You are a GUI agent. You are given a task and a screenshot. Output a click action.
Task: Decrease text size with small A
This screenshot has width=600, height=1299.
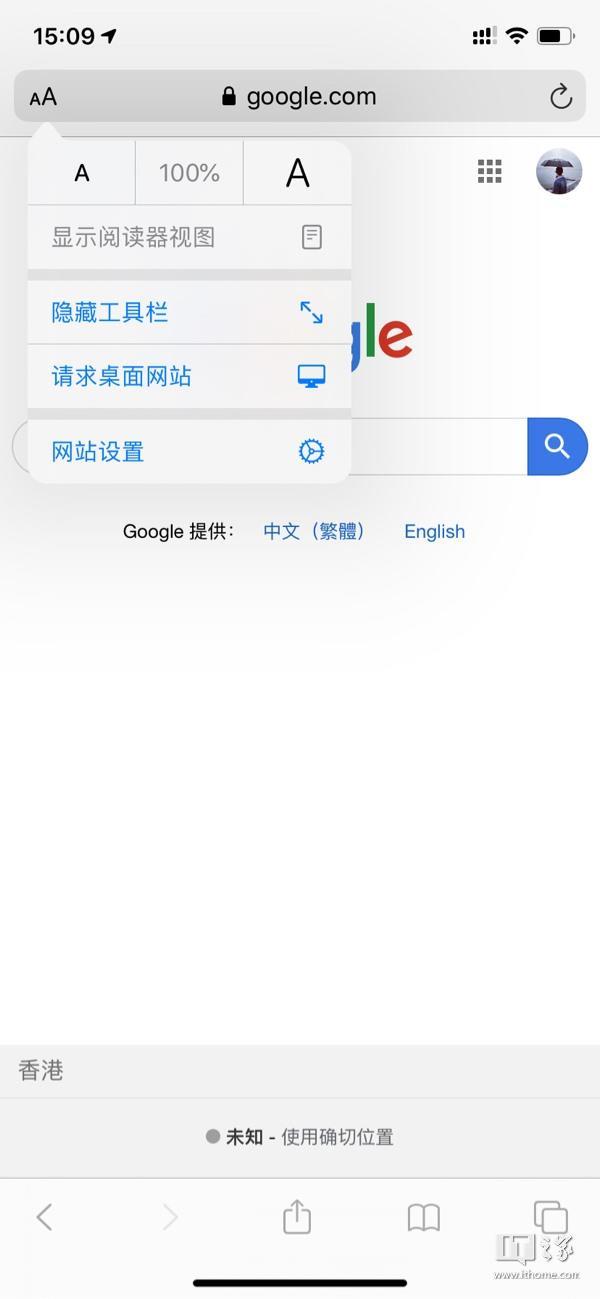(82, 174)
